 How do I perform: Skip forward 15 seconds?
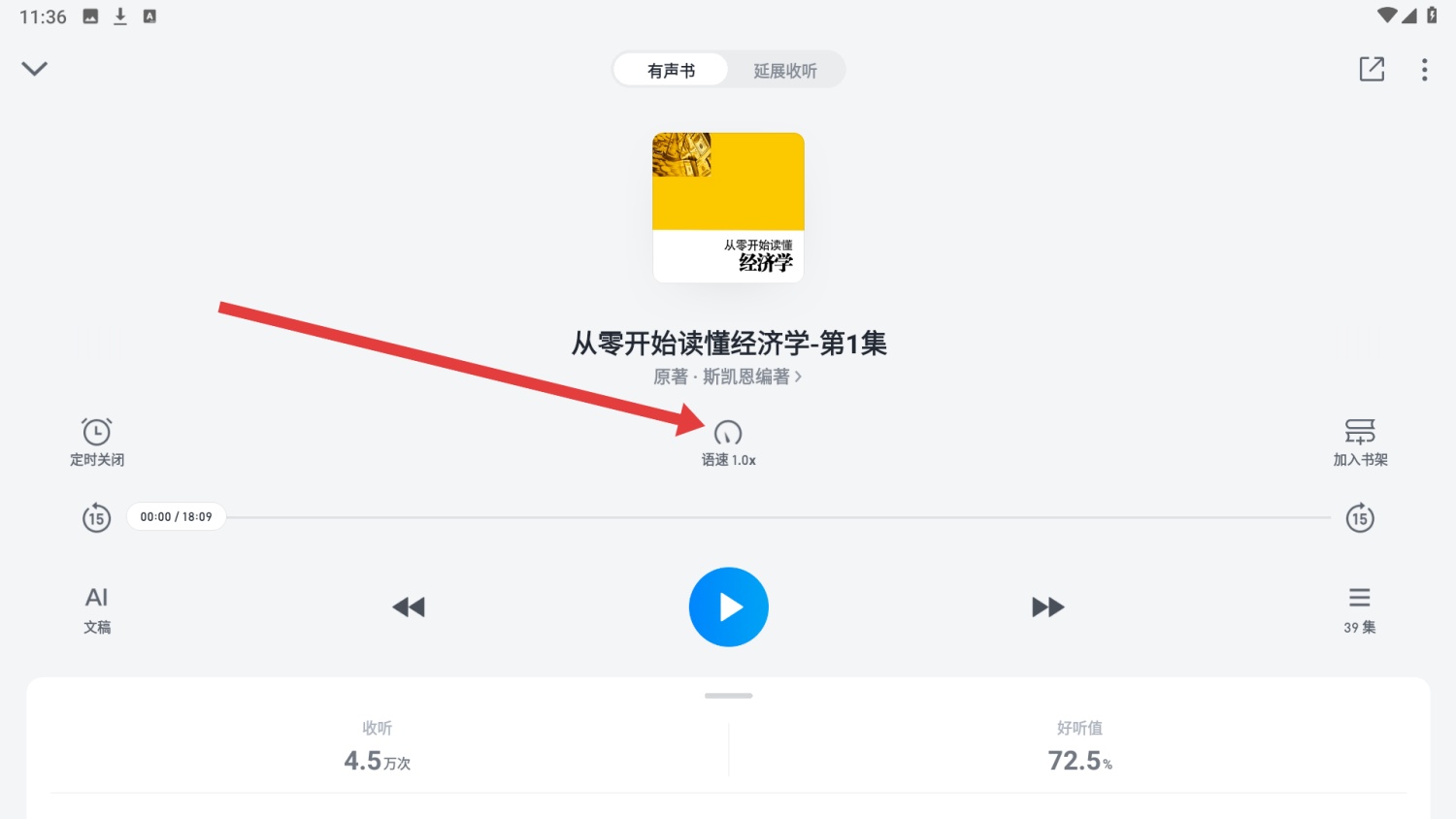tap(1360, 518)
